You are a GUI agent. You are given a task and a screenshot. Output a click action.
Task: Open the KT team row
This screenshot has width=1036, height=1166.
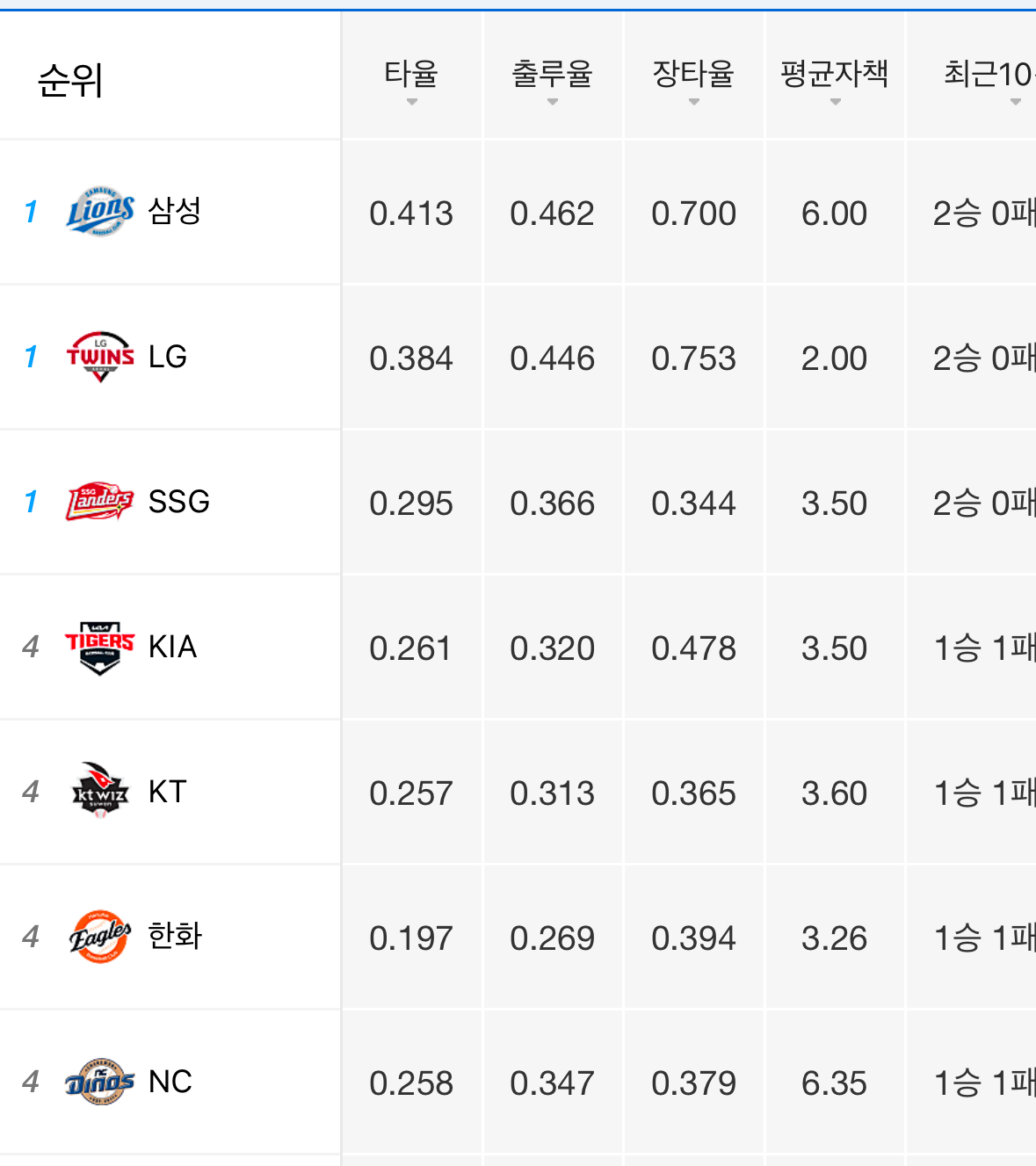pyautogui.click(x=167, y=792)
